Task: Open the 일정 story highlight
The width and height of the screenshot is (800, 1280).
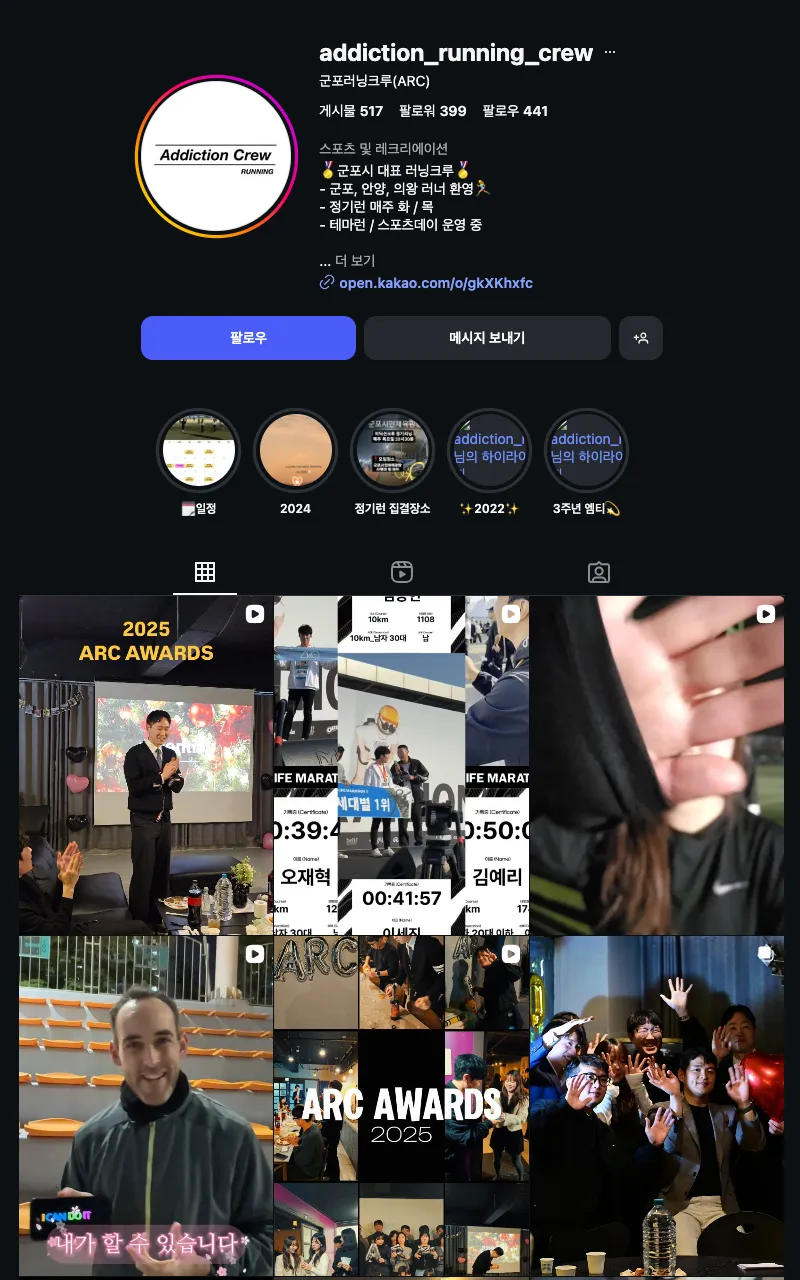Action: tap(199, 451)
